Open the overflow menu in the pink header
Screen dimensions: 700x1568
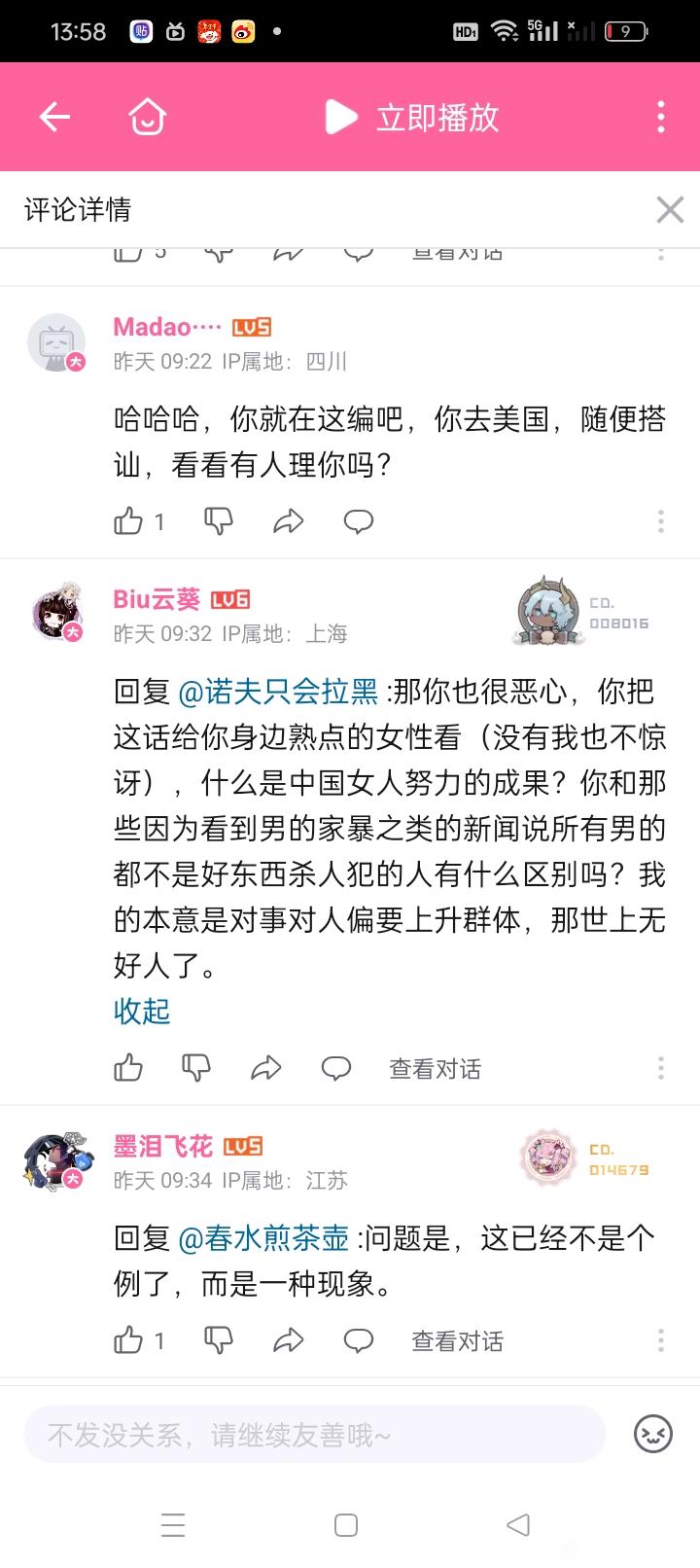661,118
